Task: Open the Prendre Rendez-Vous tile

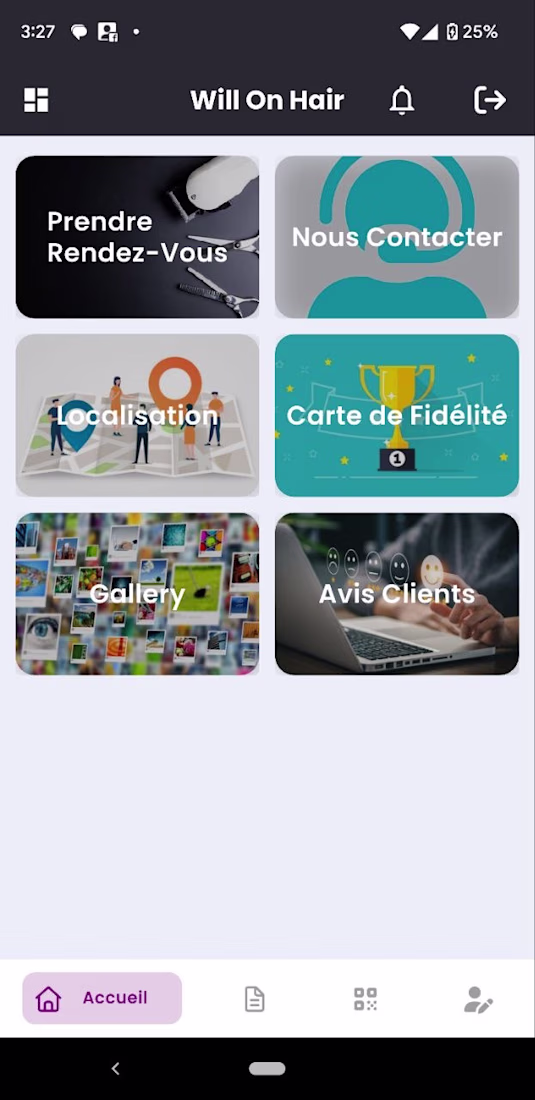Action: point(137,237)
